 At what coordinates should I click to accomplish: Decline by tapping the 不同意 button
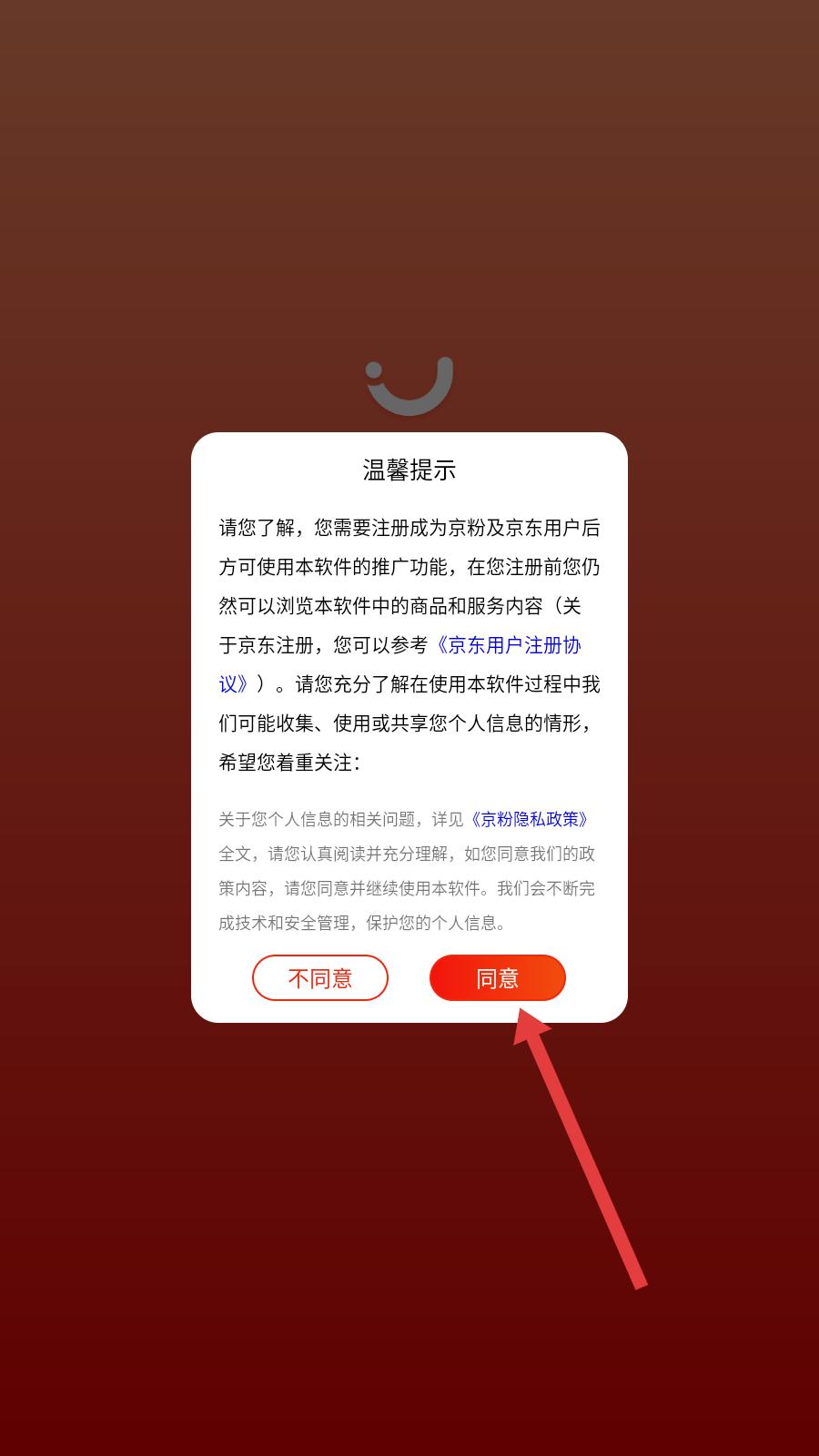coord(320,978)
